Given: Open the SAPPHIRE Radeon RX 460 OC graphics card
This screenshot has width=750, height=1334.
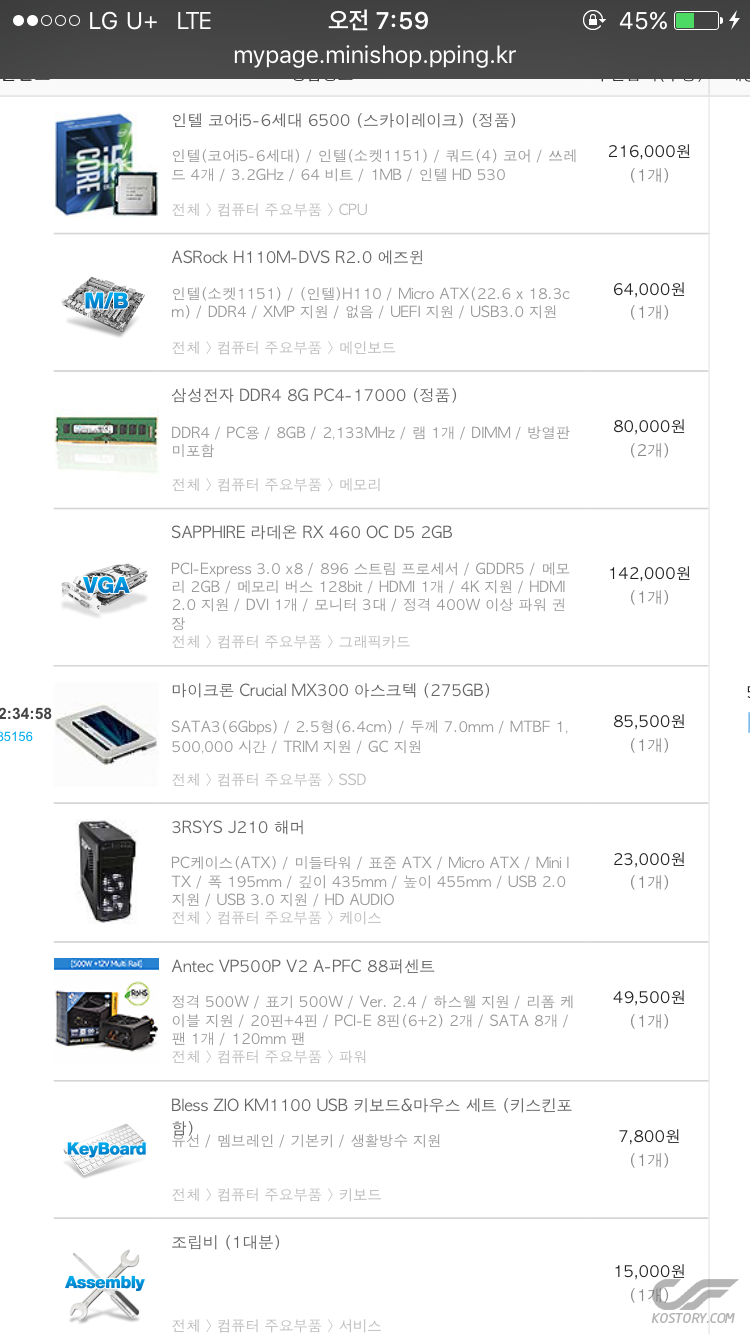Looking at the screenshot, I should 311,533.
